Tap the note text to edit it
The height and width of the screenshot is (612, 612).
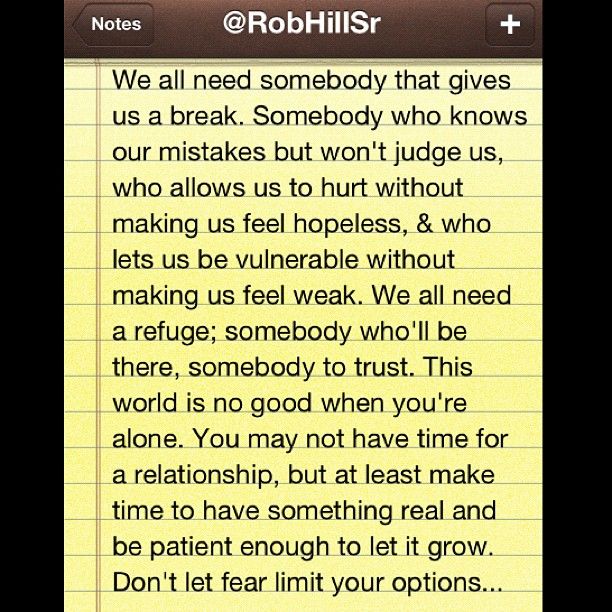click(x=310, y=330)
